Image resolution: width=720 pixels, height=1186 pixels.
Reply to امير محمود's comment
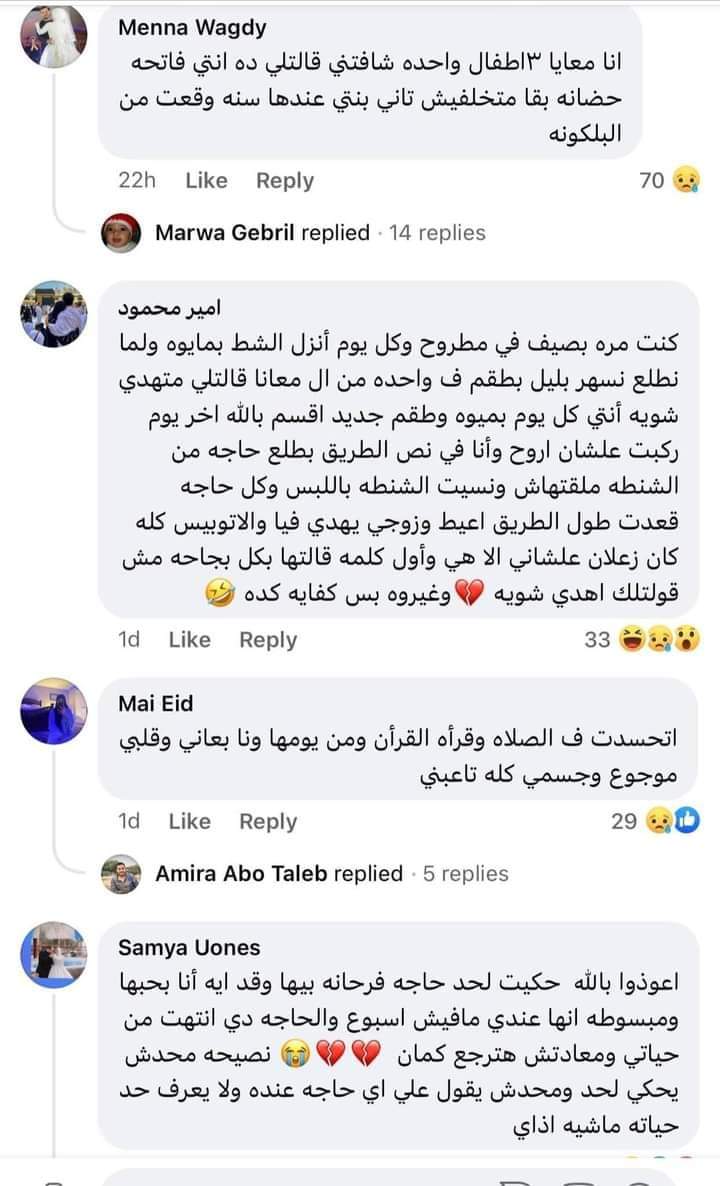pos(268,640)
